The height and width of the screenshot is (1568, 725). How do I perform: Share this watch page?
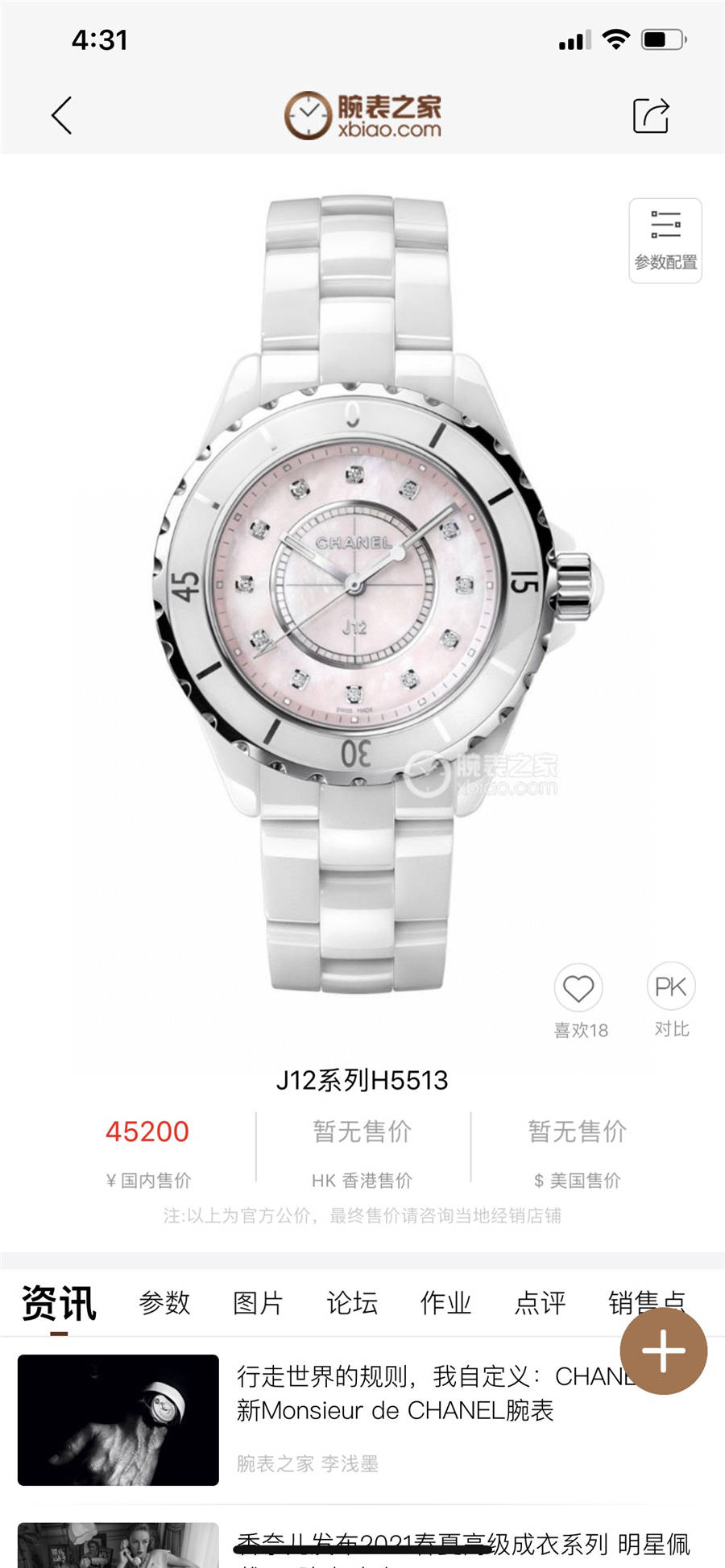pos(651,116)
